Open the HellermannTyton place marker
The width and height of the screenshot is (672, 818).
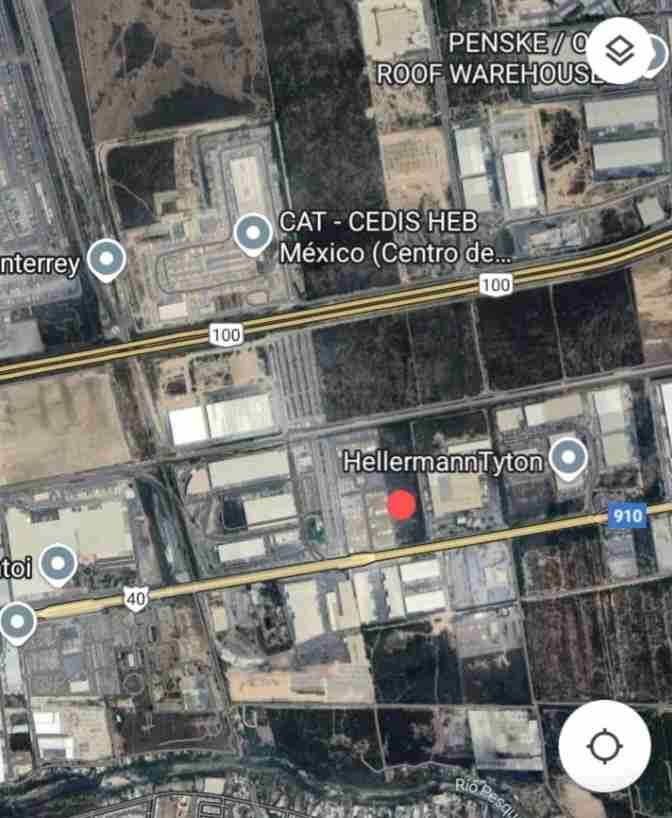[568, 459]
